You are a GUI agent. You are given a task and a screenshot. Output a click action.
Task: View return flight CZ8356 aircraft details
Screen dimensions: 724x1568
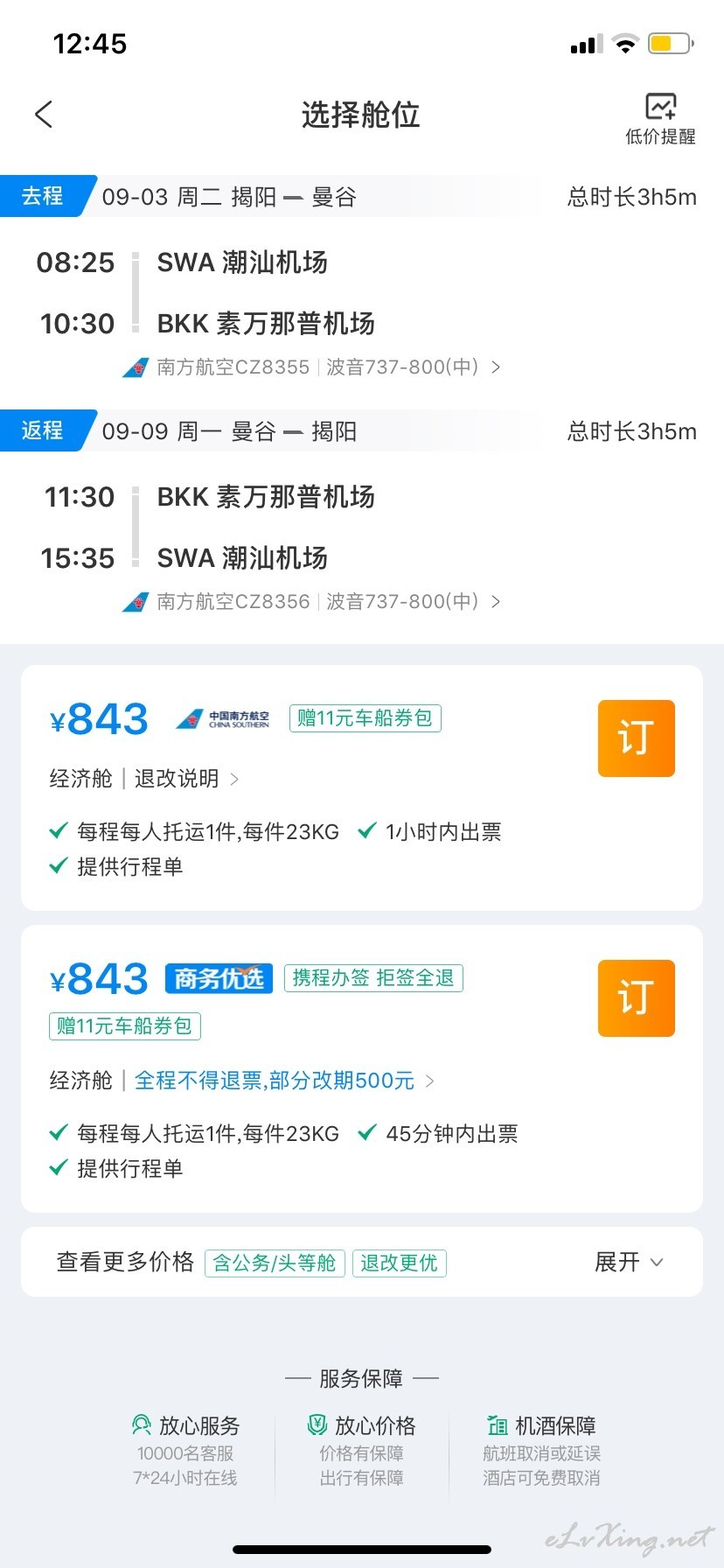311,602
